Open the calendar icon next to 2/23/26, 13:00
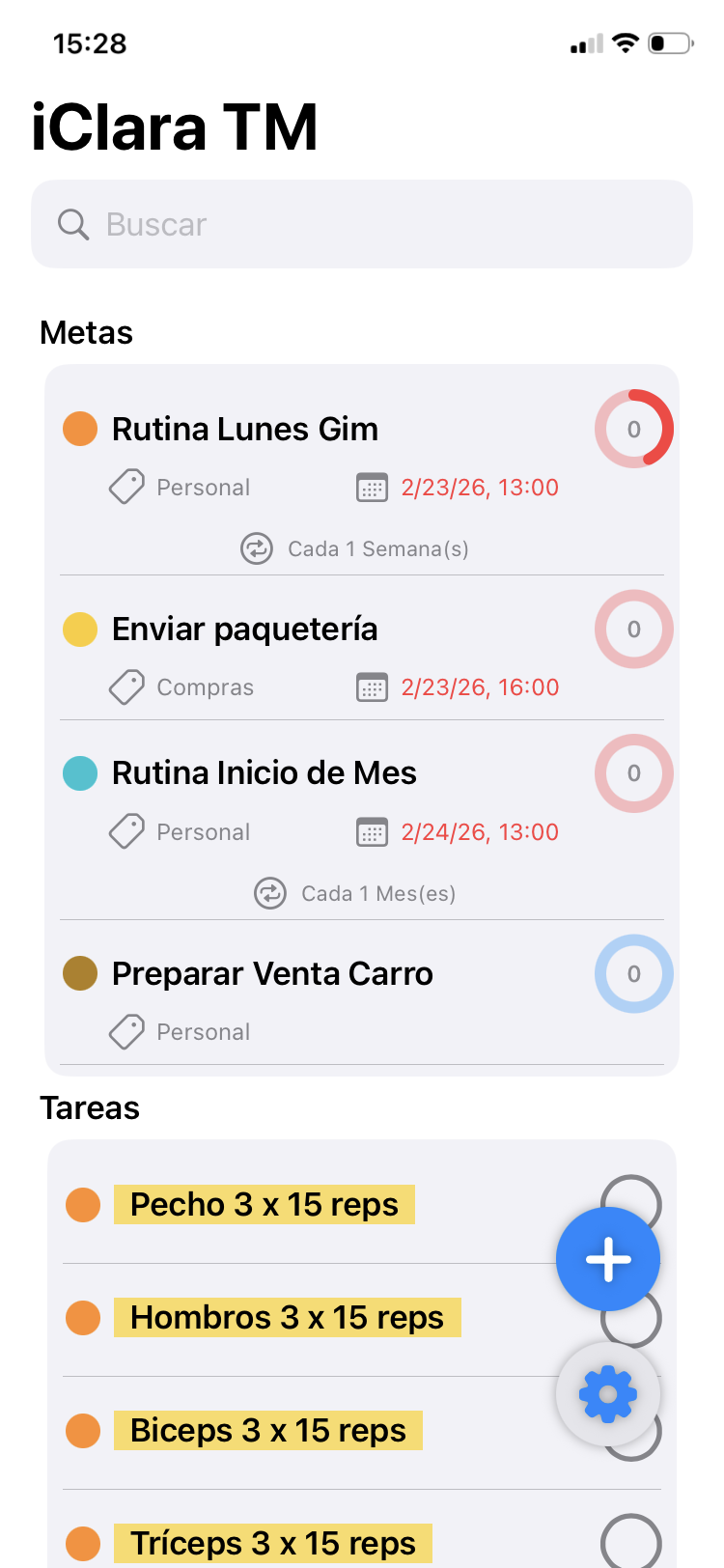 click(x=372, y=488)
